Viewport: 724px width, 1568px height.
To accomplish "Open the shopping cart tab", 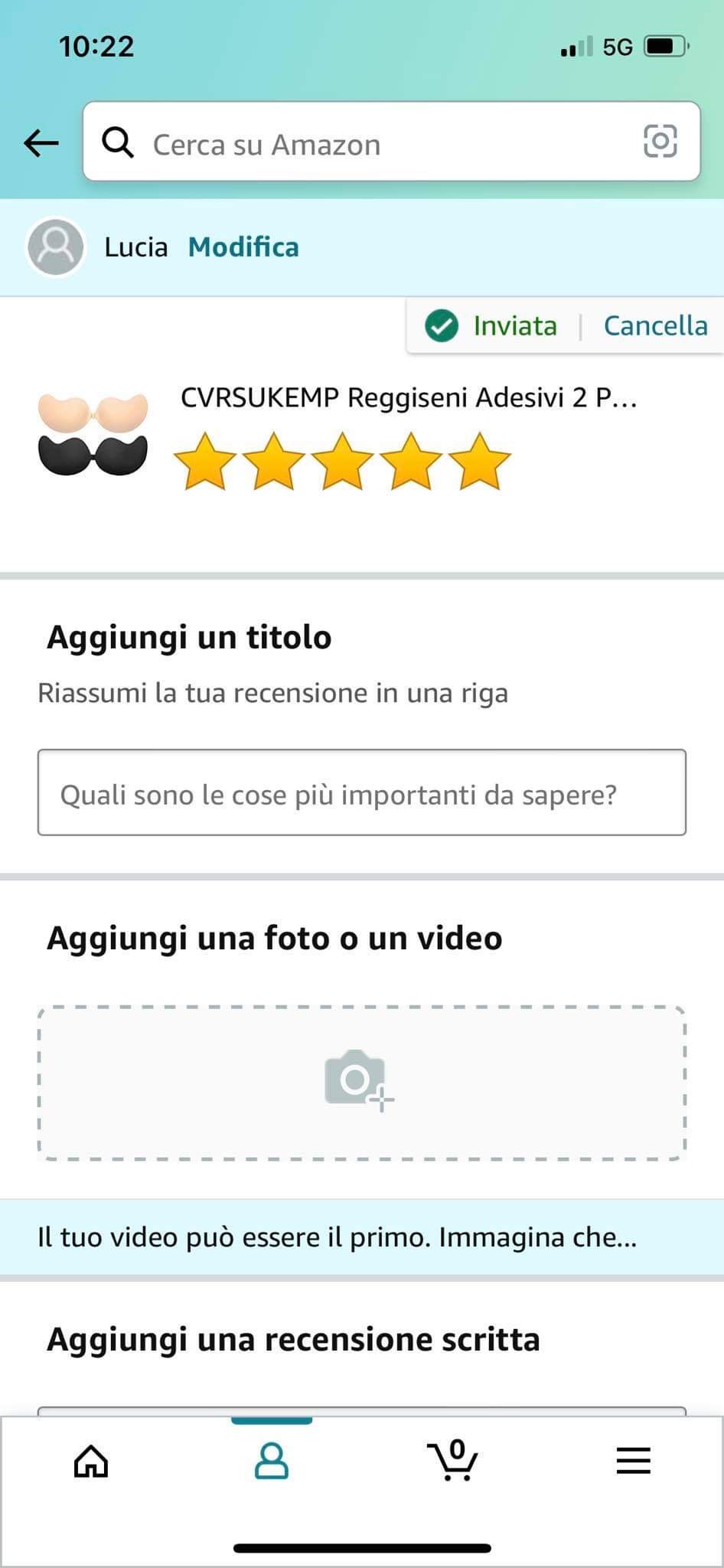I will pos(452,1461).
